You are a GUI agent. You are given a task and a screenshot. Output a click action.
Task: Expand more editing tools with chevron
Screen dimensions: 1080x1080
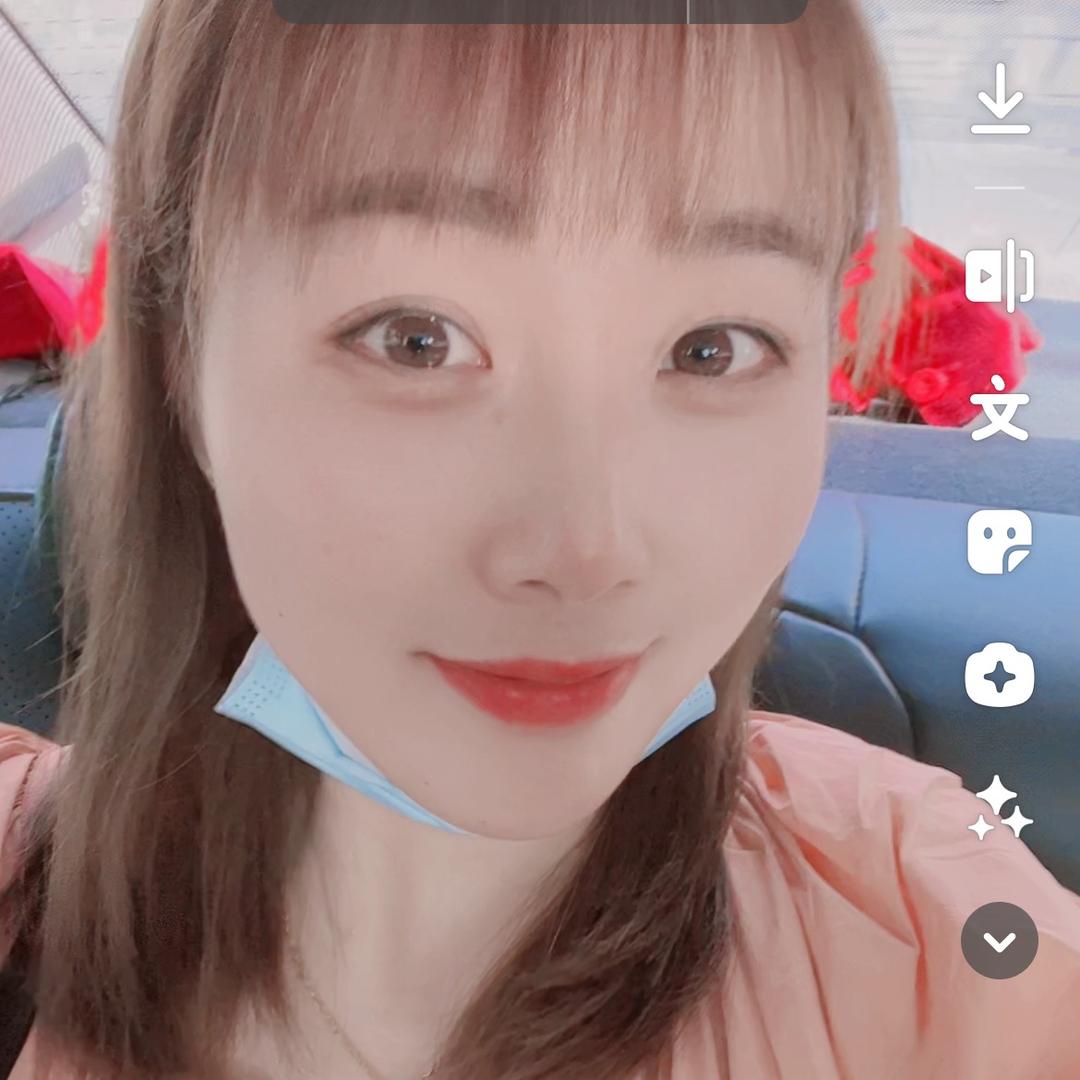click(1000, 941)
